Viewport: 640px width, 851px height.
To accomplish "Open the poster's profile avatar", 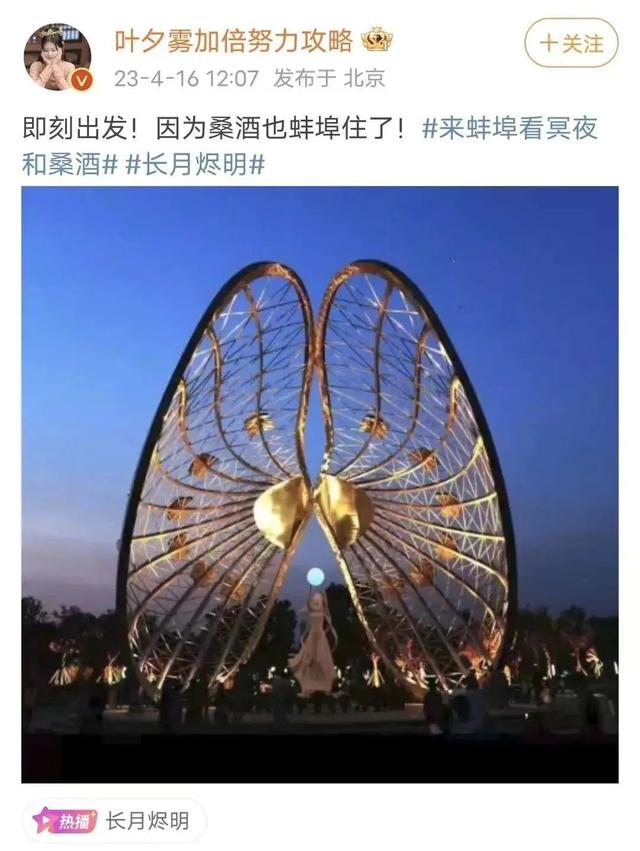I will point(57,57).
